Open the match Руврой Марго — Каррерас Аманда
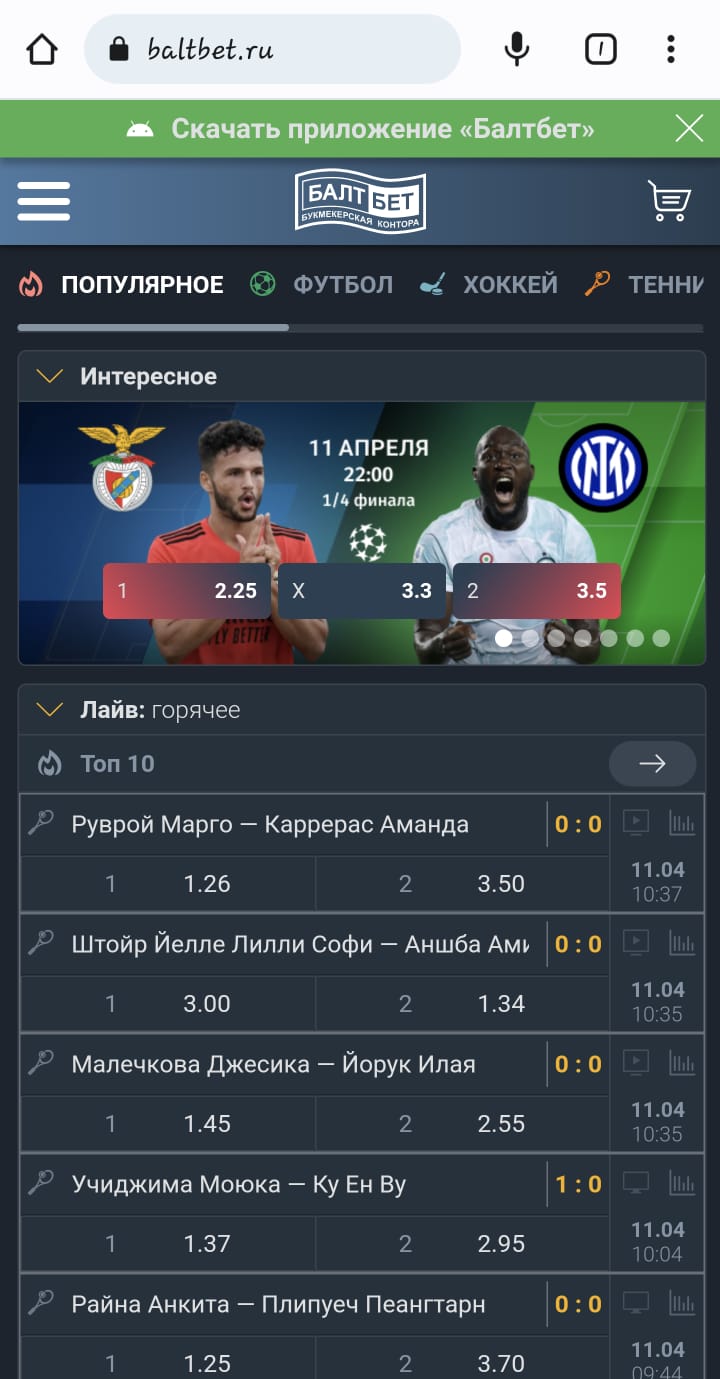This screenshot has height=1379, width=720. click(270, 825)
